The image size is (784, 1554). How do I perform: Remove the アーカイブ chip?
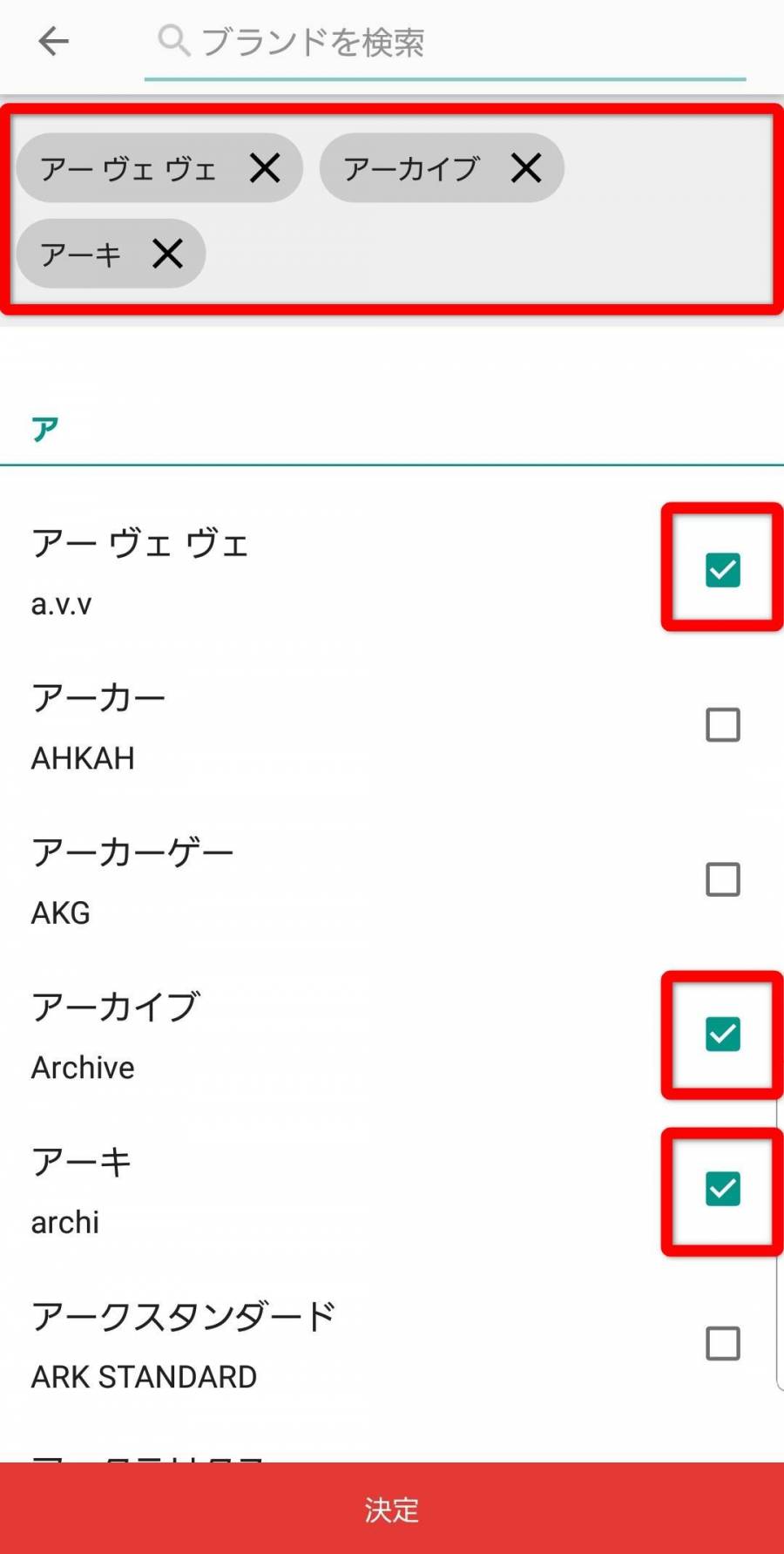point(526,168)
